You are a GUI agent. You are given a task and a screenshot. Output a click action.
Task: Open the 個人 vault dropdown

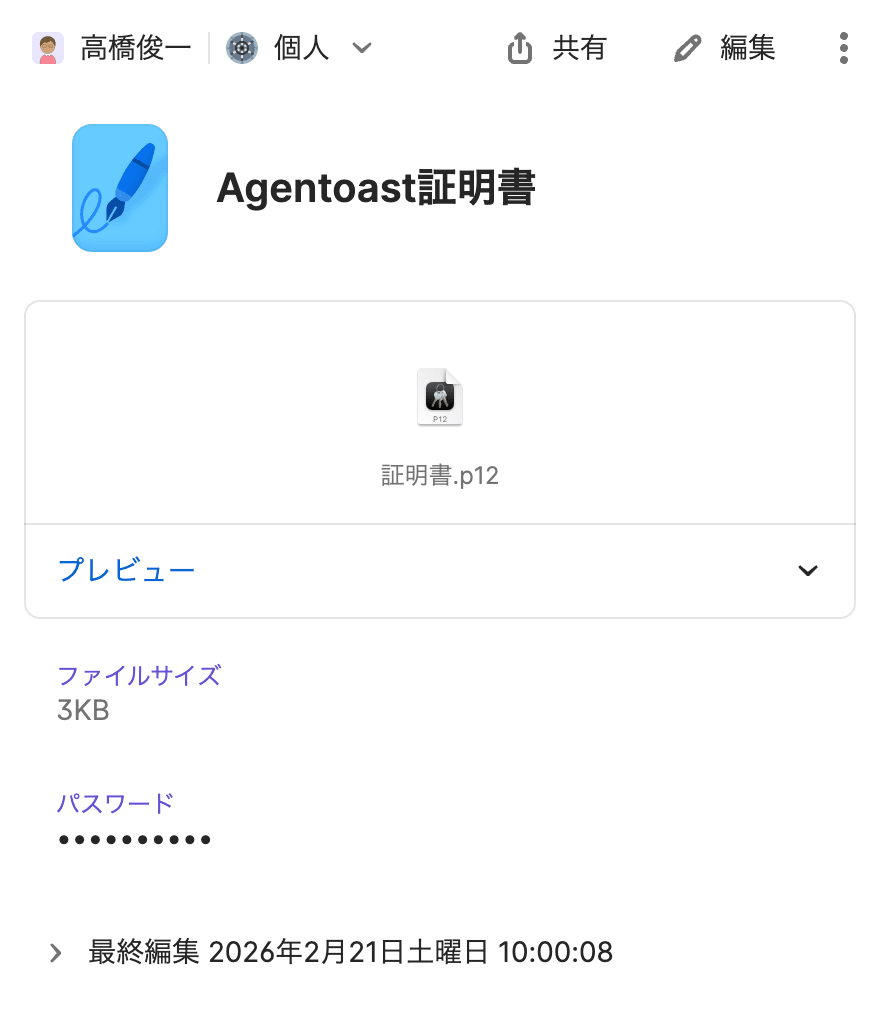(300, 48)
